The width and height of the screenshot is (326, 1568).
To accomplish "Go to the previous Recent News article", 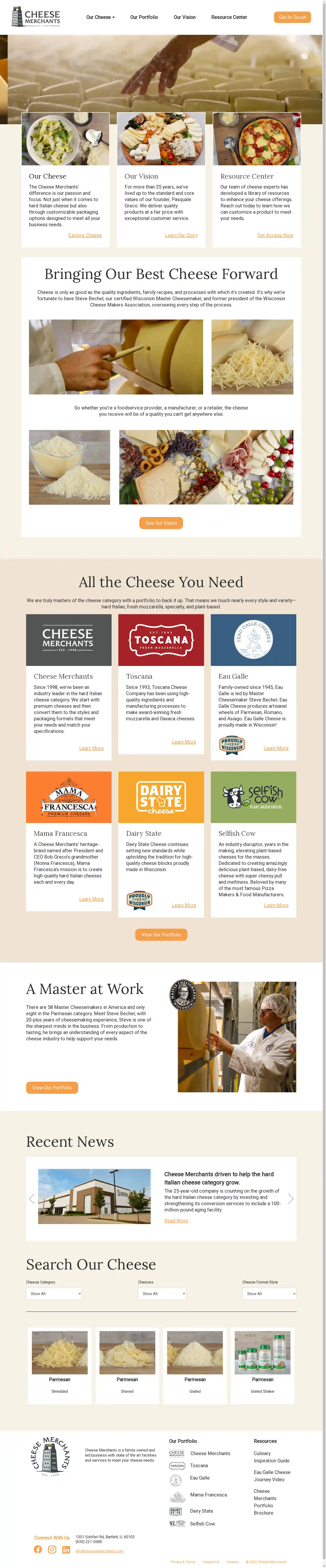I will click(x=32, y=1198).
